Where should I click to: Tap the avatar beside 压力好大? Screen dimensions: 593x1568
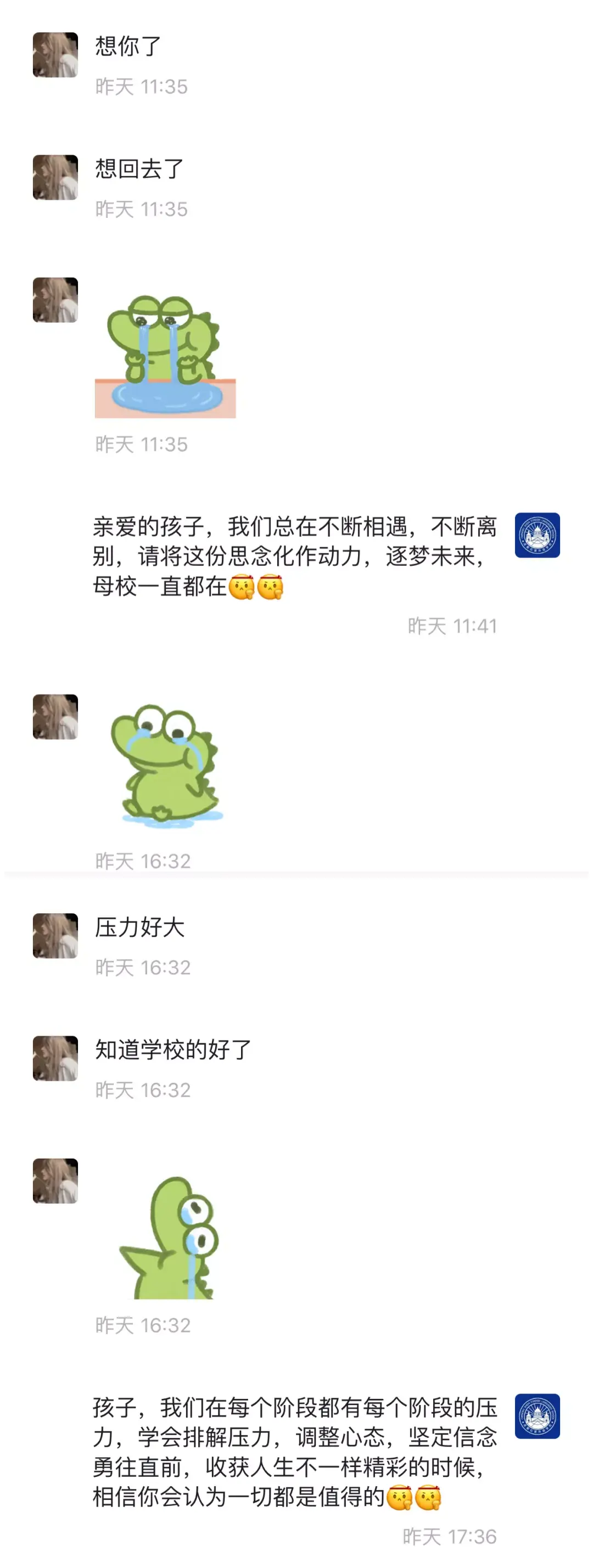[x=55, y=936]
